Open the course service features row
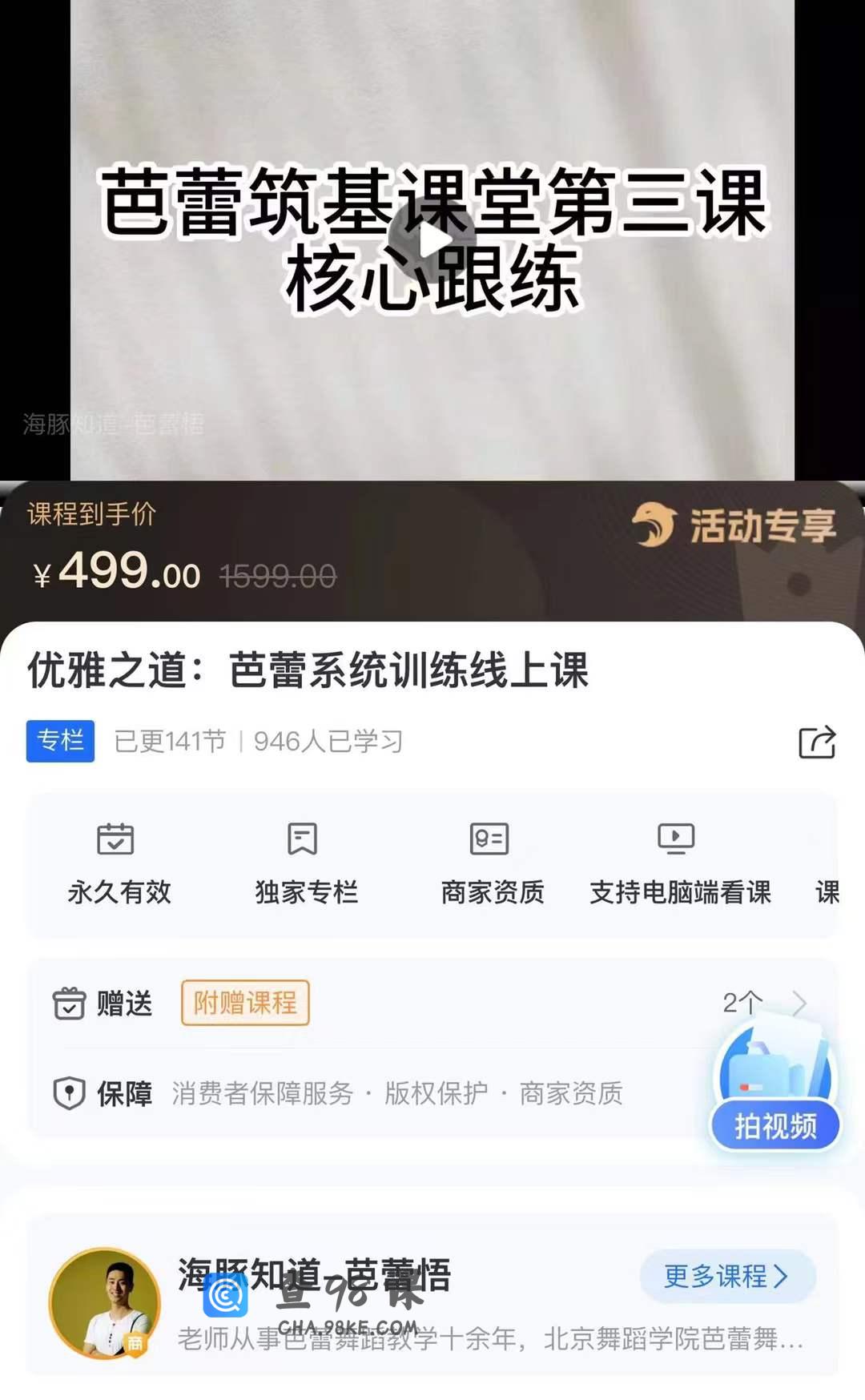Screen dimensions: 865x1400 coord(432,865)
